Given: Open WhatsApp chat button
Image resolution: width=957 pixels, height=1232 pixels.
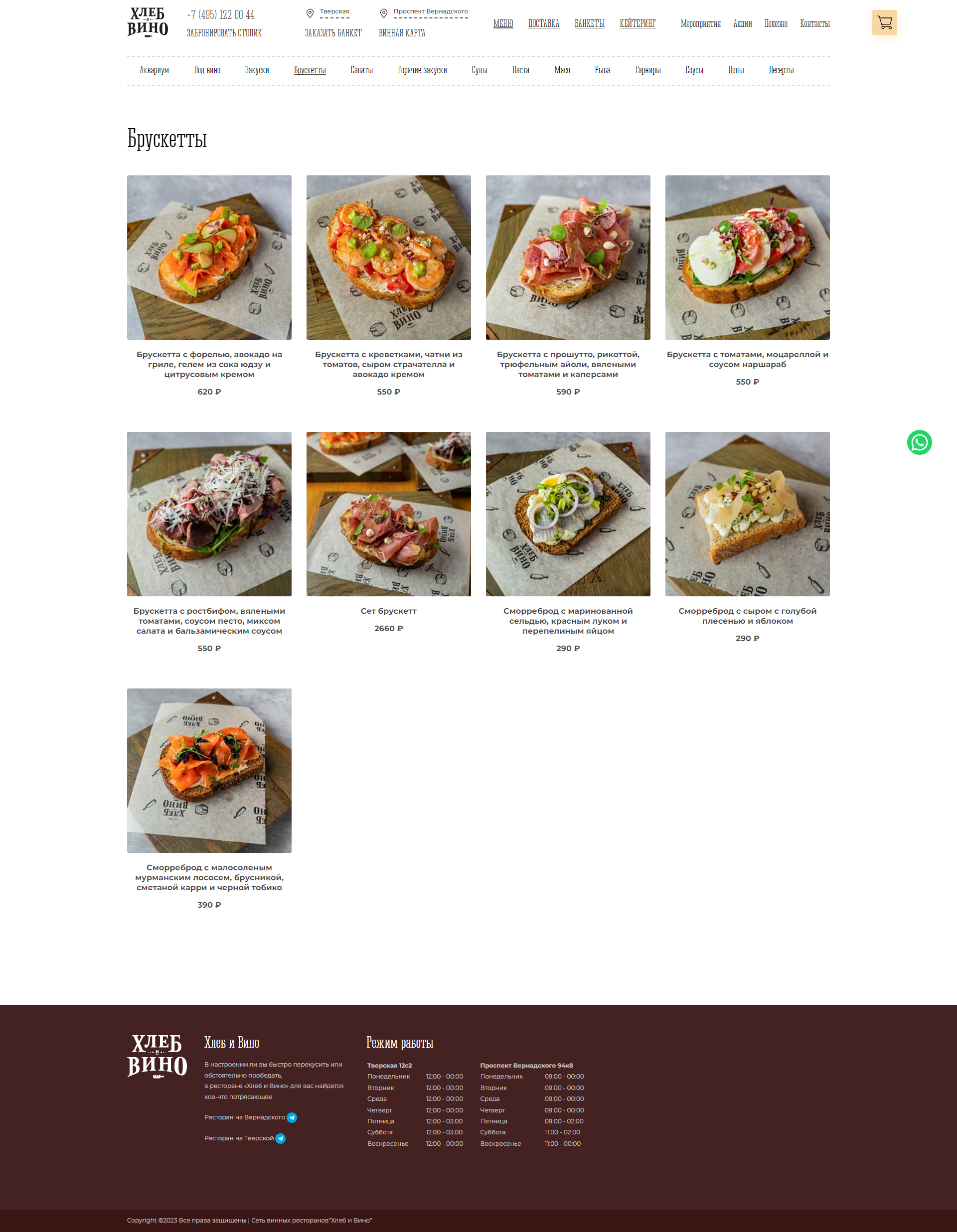Looking at the screenshot, I should coord(919,442).
